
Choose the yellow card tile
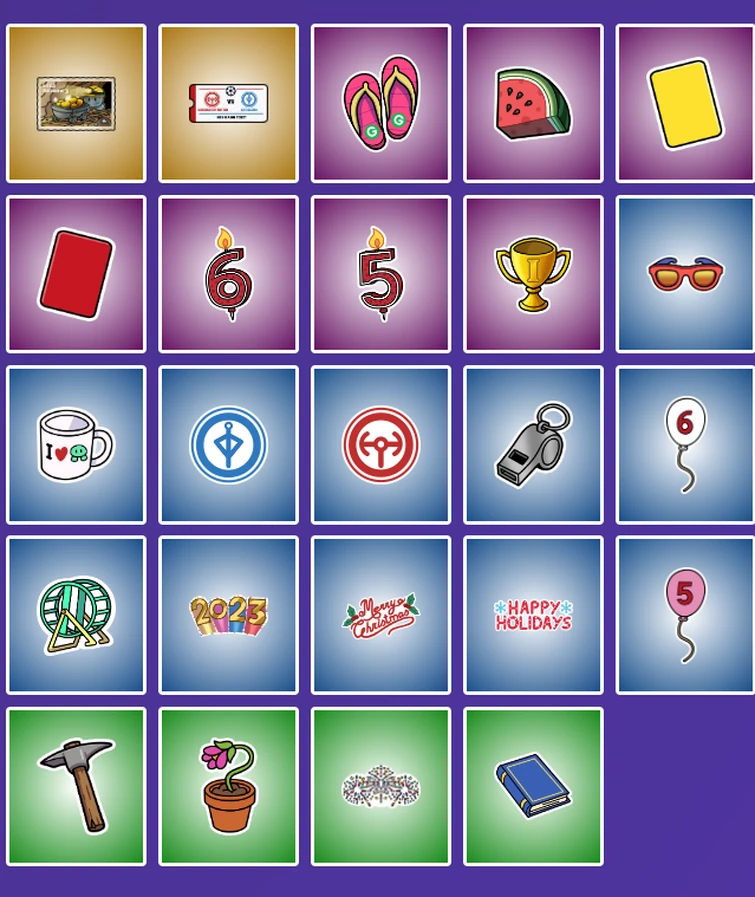(x=685, y=103)
